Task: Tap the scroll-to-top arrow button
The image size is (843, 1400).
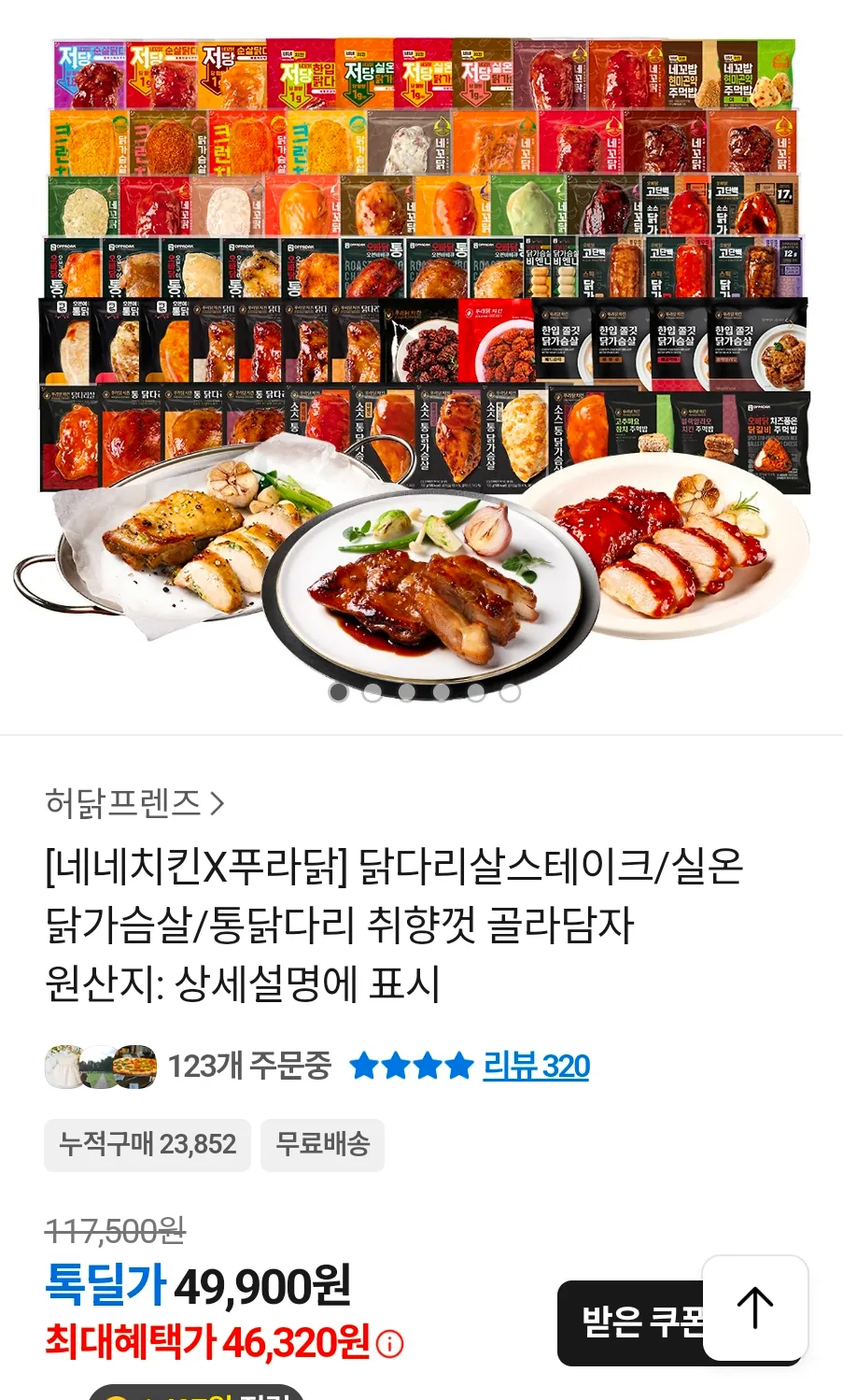Action: click(754, 1308)
